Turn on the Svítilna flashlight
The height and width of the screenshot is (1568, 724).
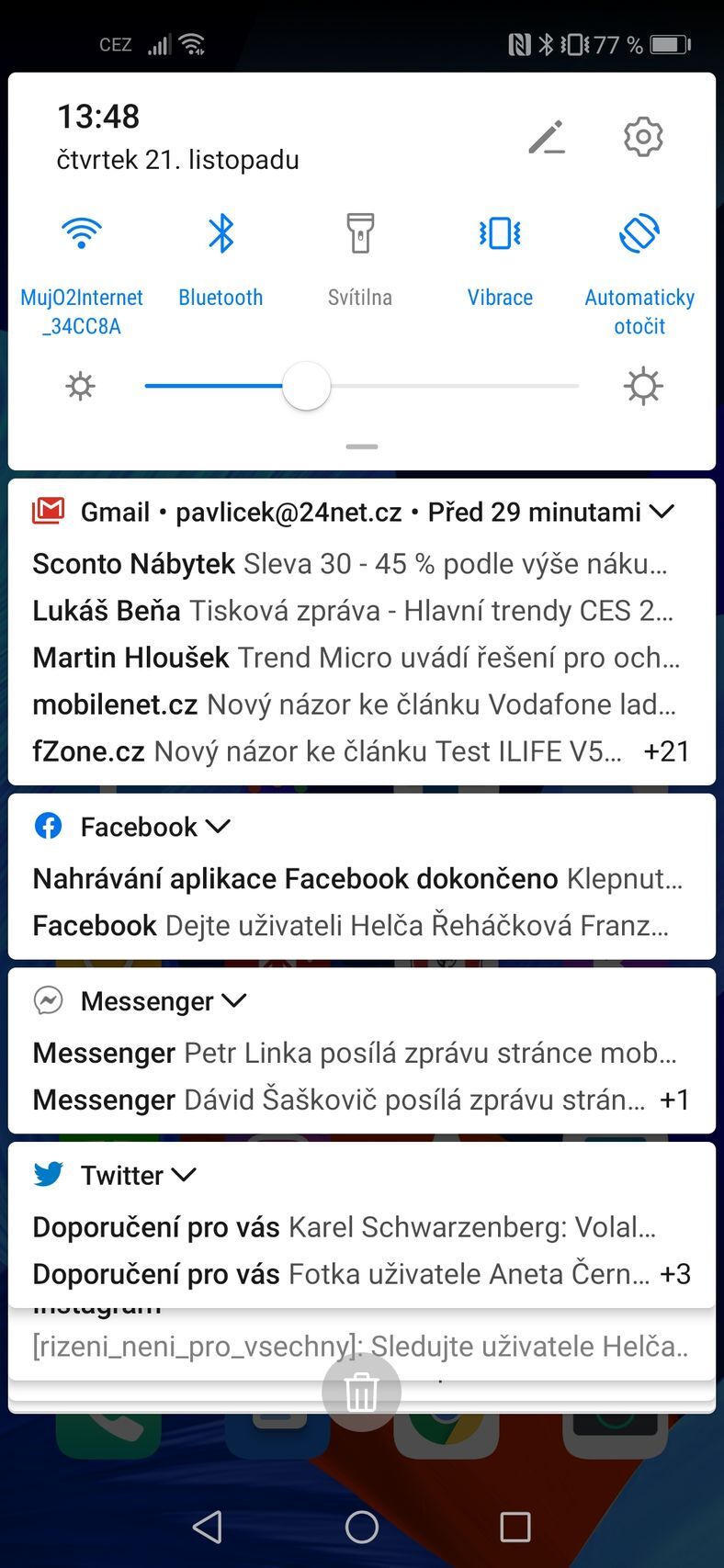click(360, 233)
